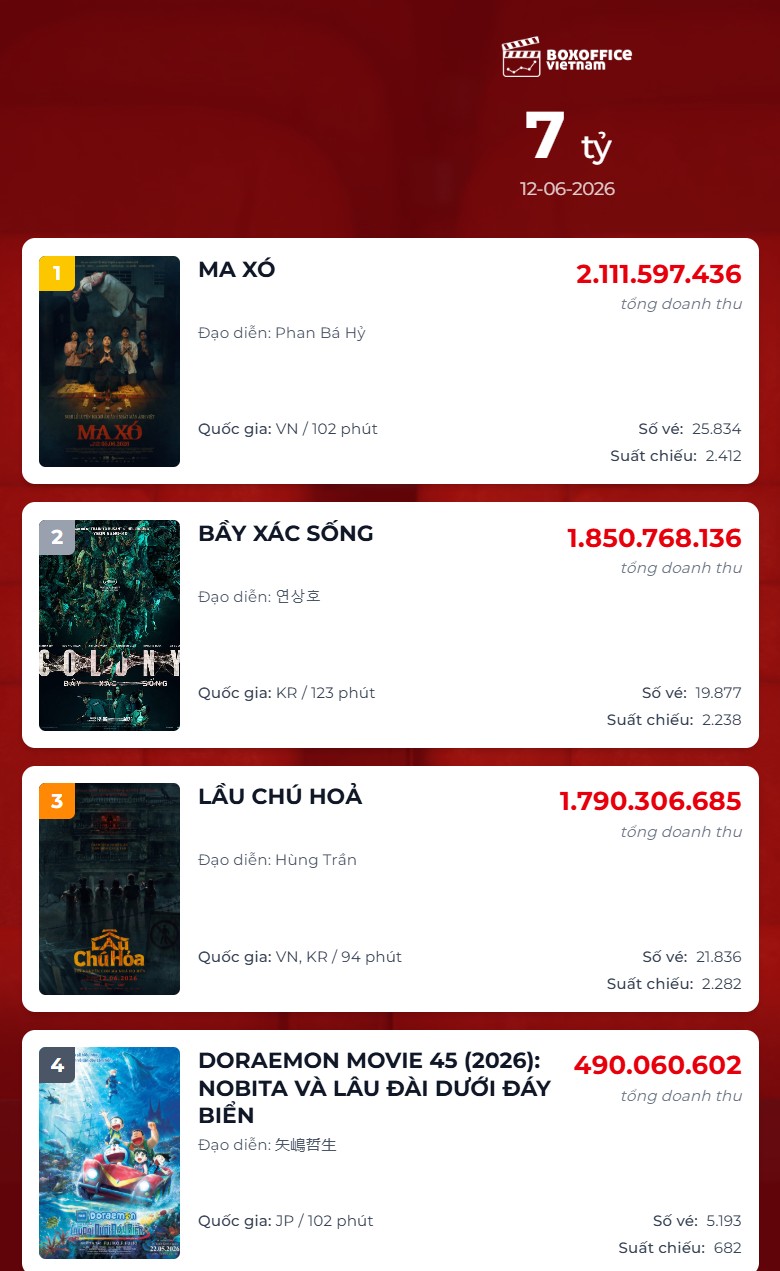
Task: Open the BẦY XÁC SỐNG movie card
Action: [390, 625]
